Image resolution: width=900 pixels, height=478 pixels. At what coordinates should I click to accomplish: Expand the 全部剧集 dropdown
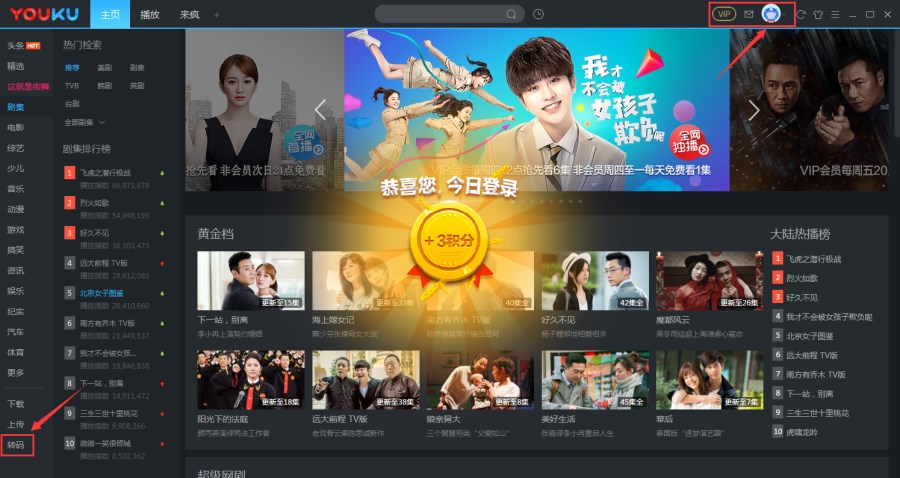tap(84, 122)
